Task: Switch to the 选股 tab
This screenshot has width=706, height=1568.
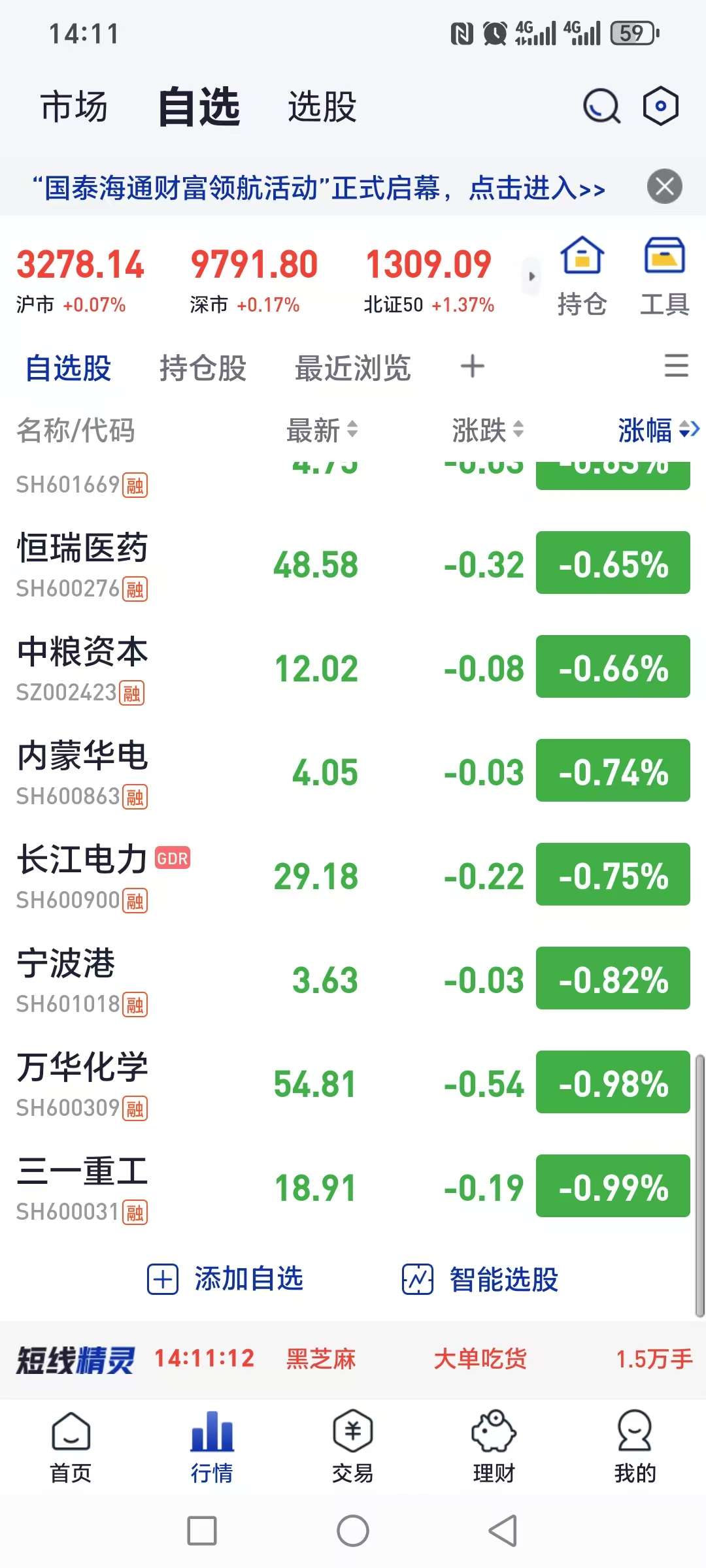Action: pyautogui.click(x=322, y=106)
